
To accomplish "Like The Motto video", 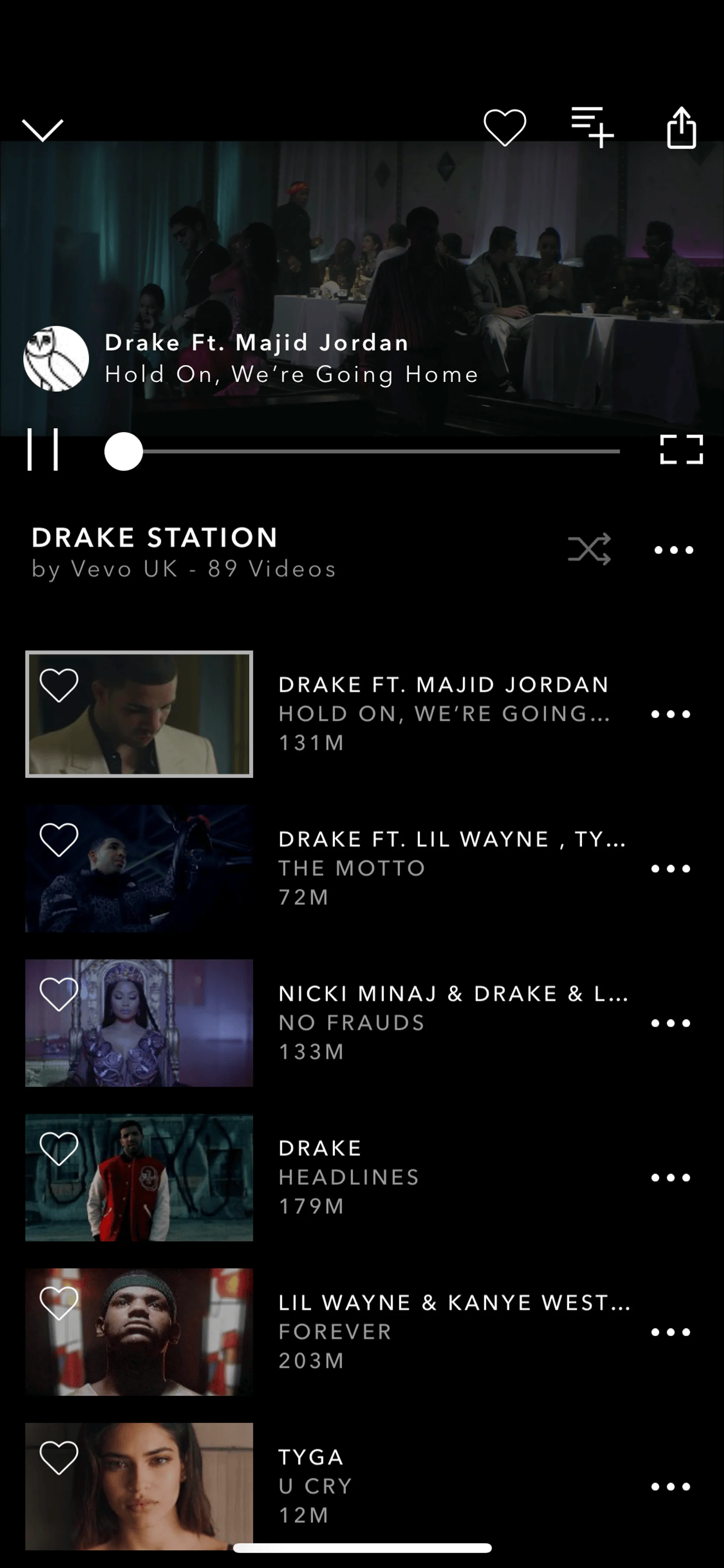I will click(59, 839).
